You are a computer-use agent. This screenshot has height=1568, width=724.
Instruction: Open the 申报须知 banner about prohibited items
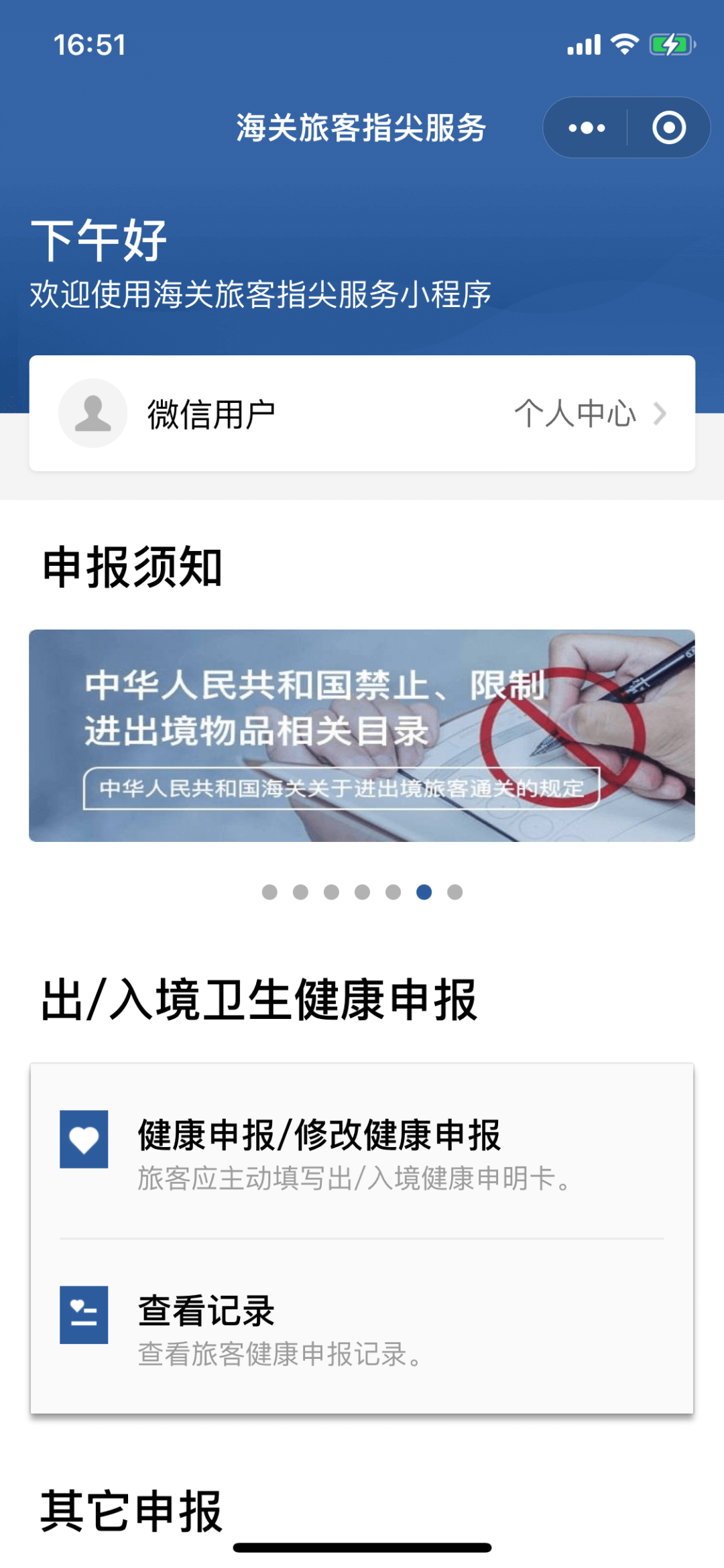click(x=362, y=735)
